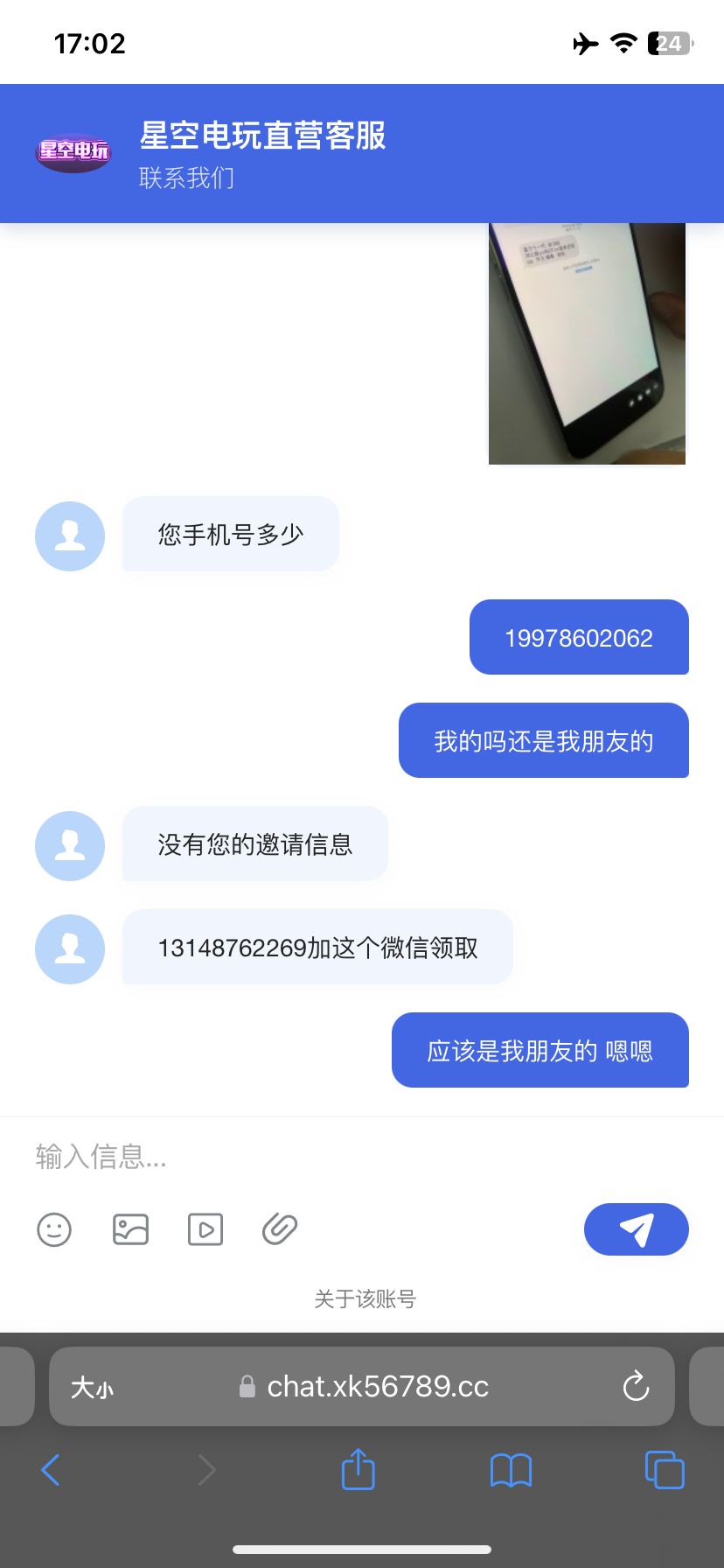Show all open browser tabs
This screenshot has height=1568, width=724.
[664, 1470]
